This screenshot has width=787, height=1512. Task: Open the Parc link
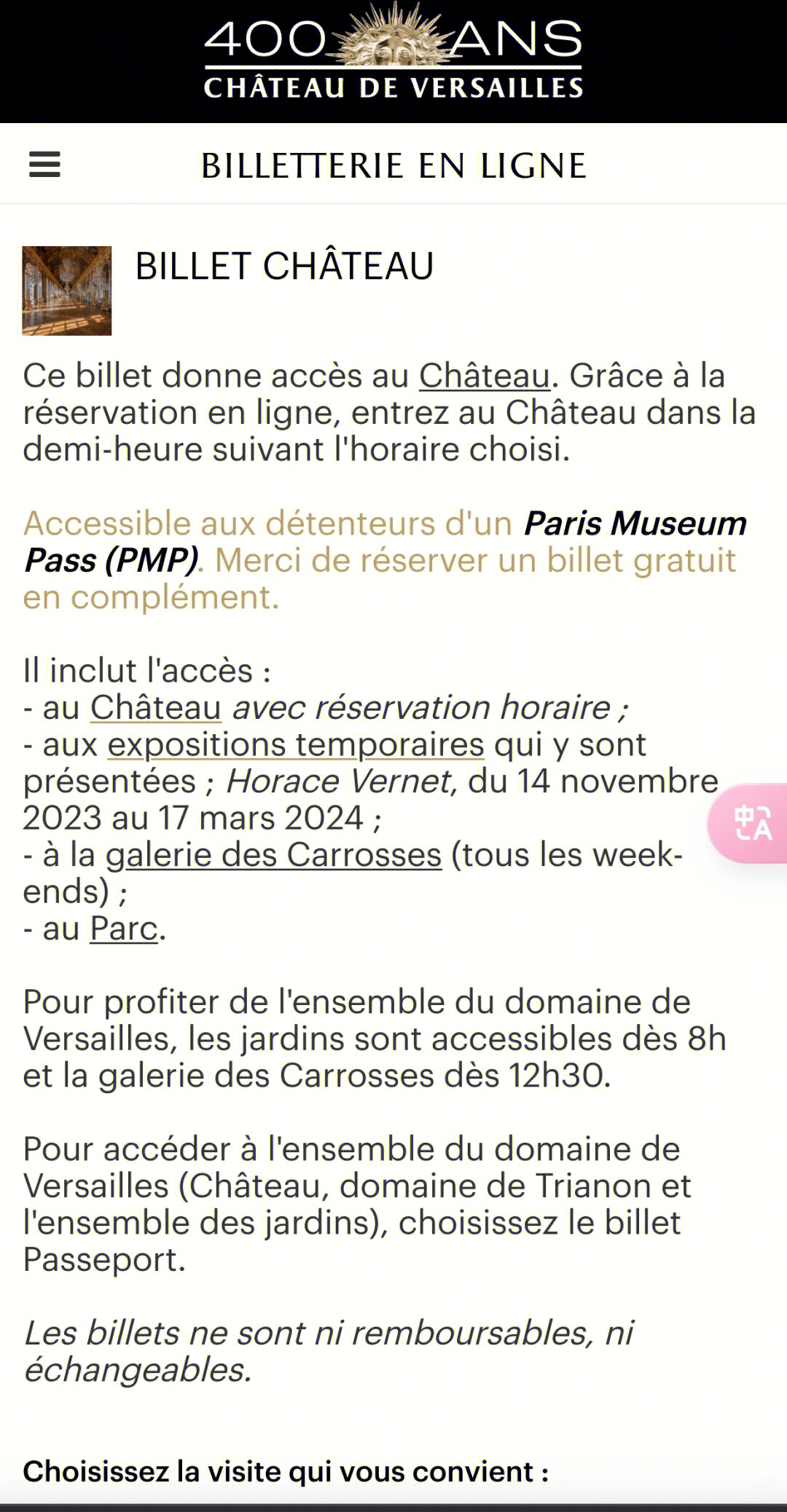point(123,928)
